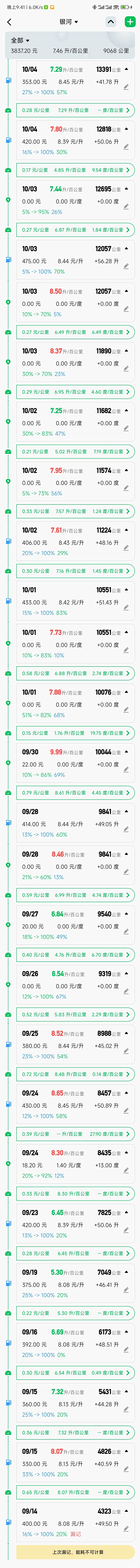Add a new record with the green plus
This screenshot has width=140, height=1568.
[130, 22]
